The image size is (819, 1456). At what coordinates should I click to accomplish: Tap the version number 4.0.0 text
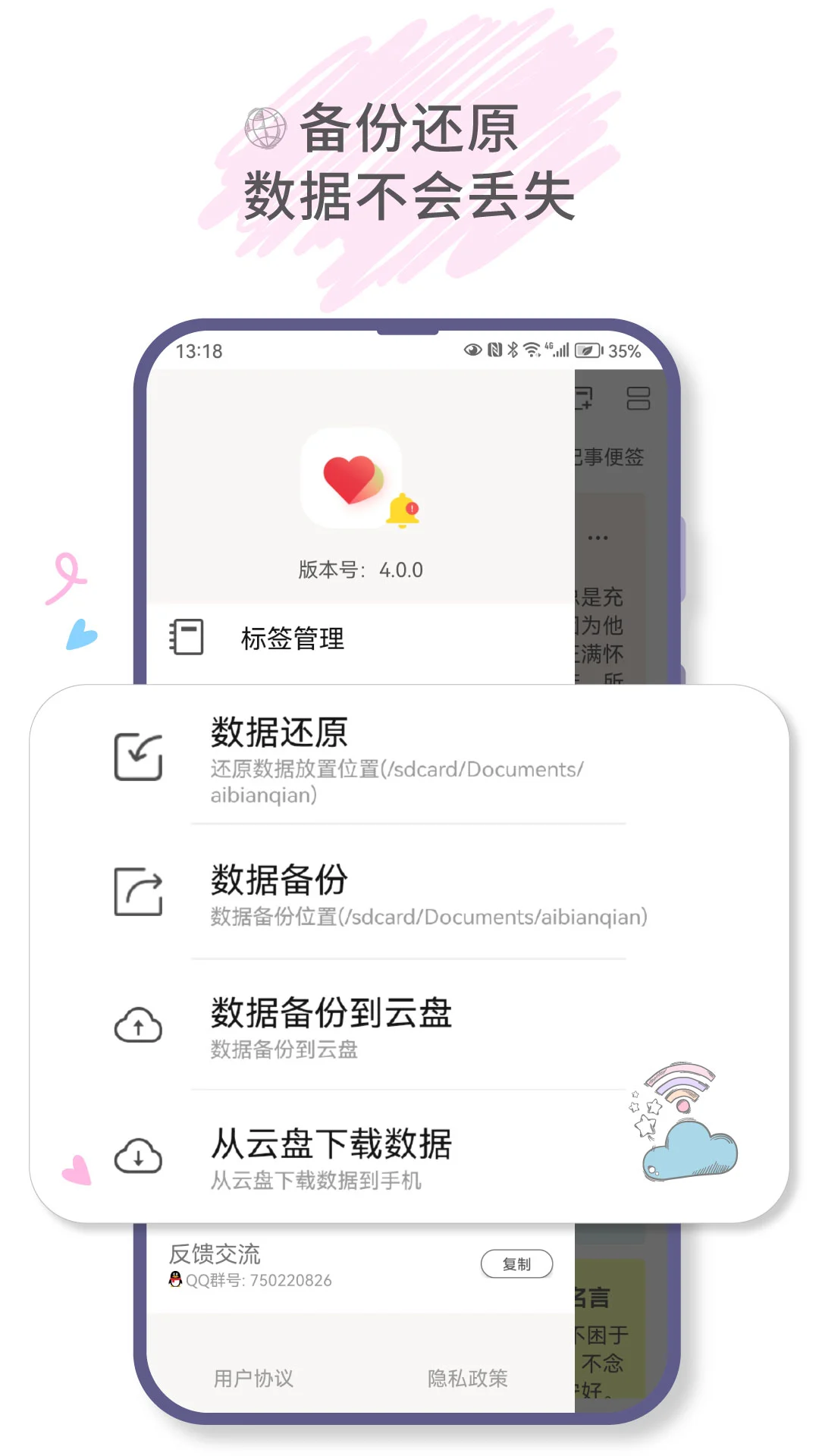coord(364,570)
